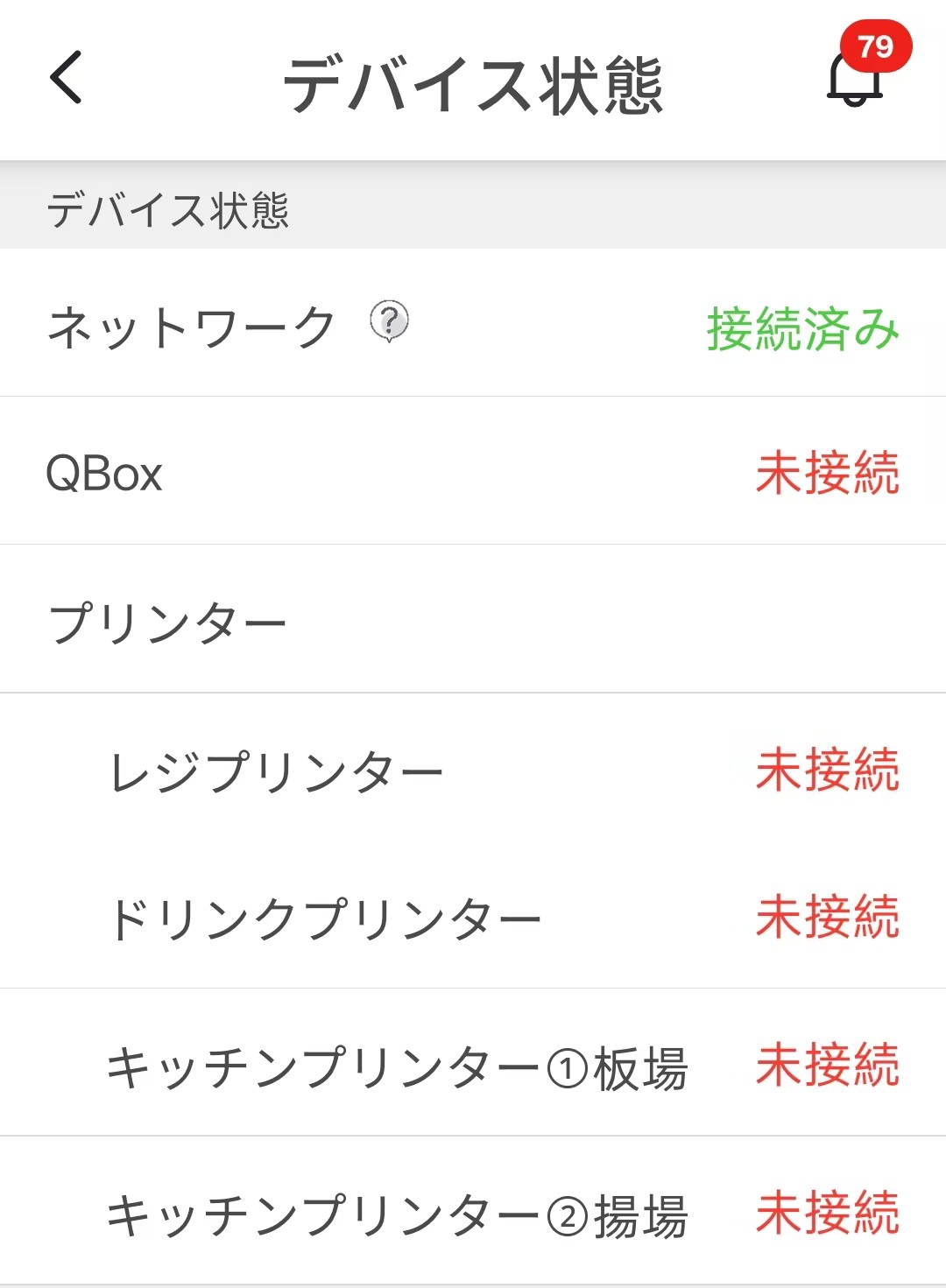Tap 未接続 next to レジプリンター
946x1288 pixels.
point(828,769)
